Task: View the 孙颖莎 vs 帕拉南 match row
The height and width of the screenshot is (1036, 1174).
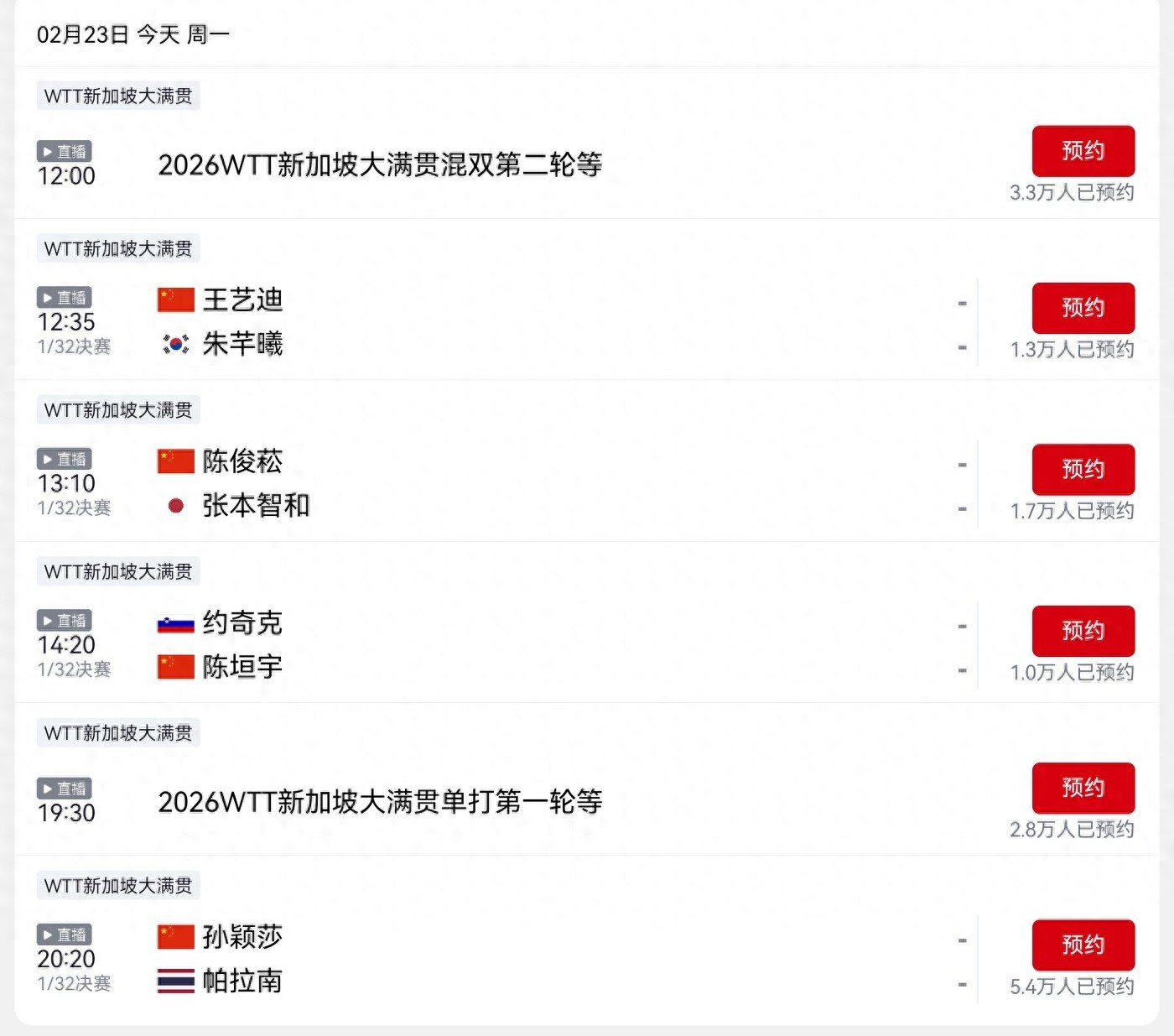Action: point(503,959)
